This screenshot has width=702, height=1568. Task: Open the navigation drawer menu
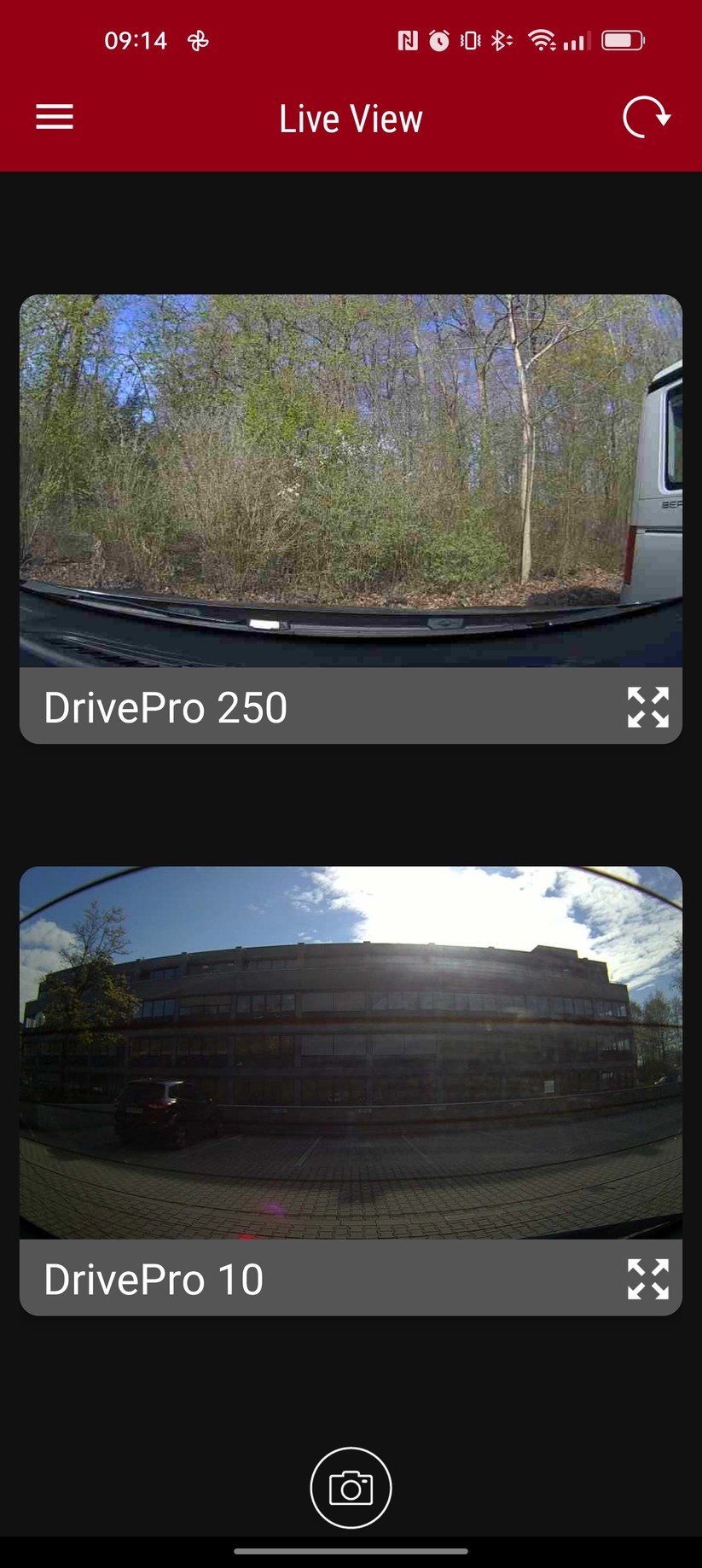tap(55, 117)
